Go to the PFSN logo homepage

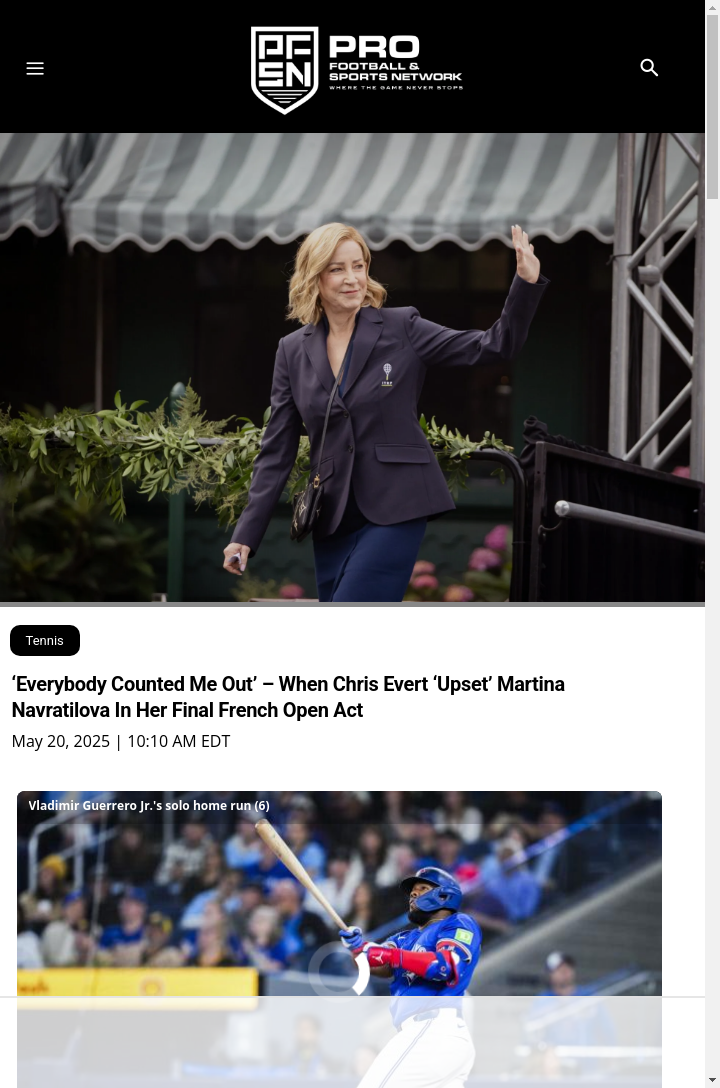[x=356, y=70]
